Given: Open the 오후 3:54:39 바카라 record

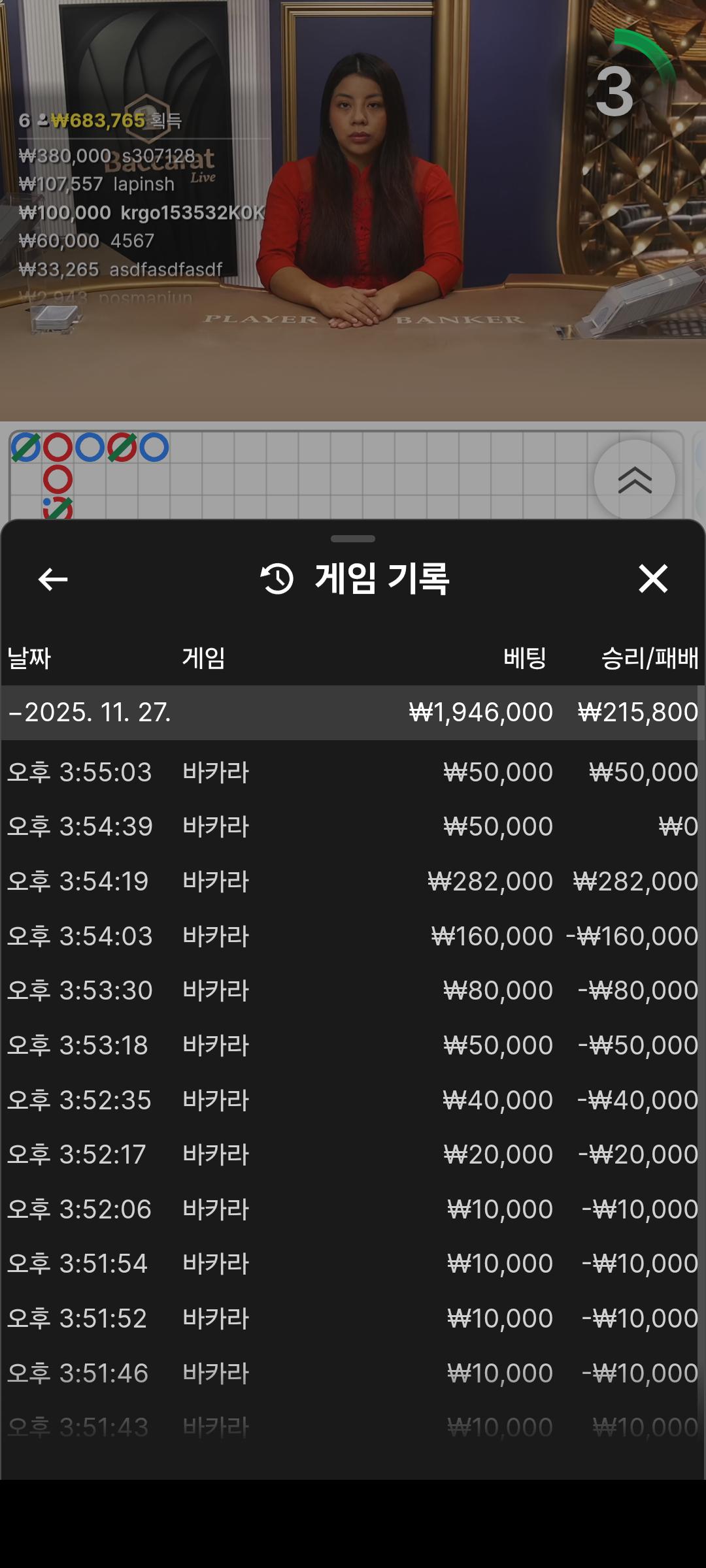Looking at the screenshot, I should (x=353, y=826).
